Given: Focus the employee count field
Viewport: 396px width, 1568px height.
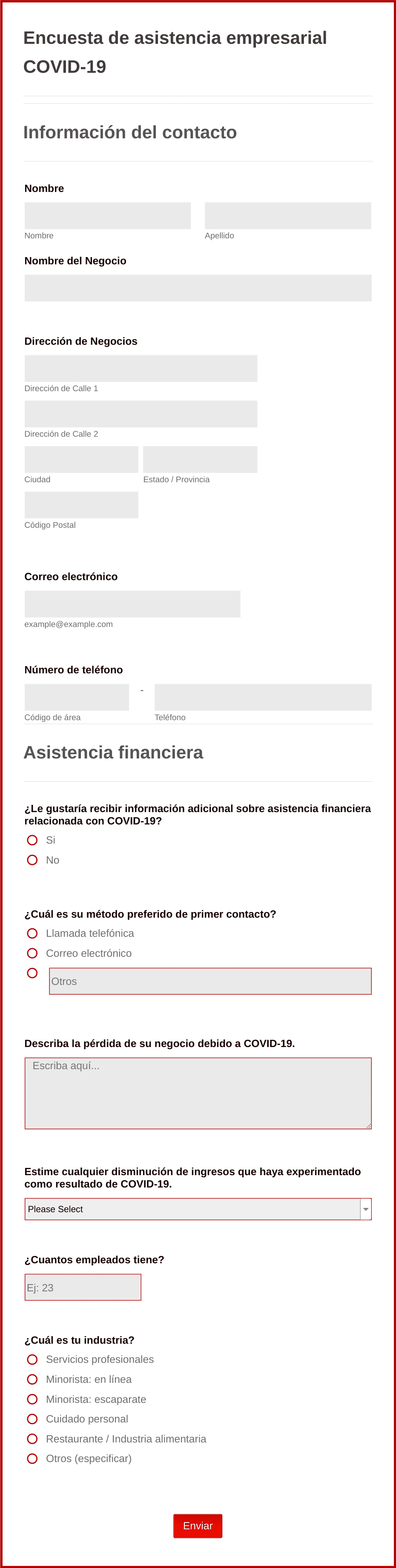Looking at the screenshot, I should point(83,1288).
